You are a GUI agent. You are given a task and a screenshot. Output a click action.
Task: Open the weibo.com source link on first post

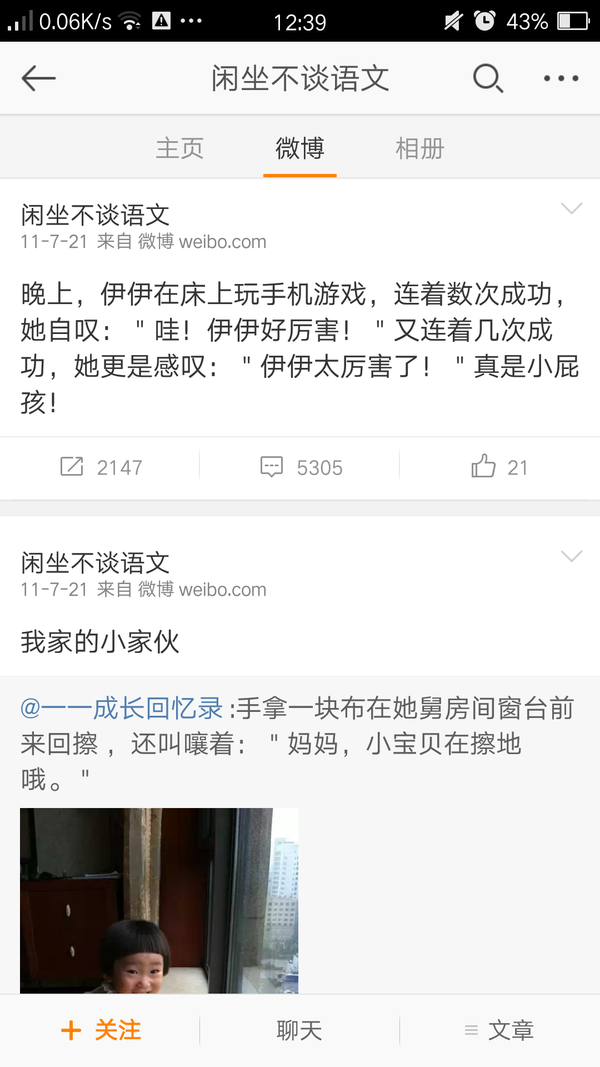[x=222, y=241]
